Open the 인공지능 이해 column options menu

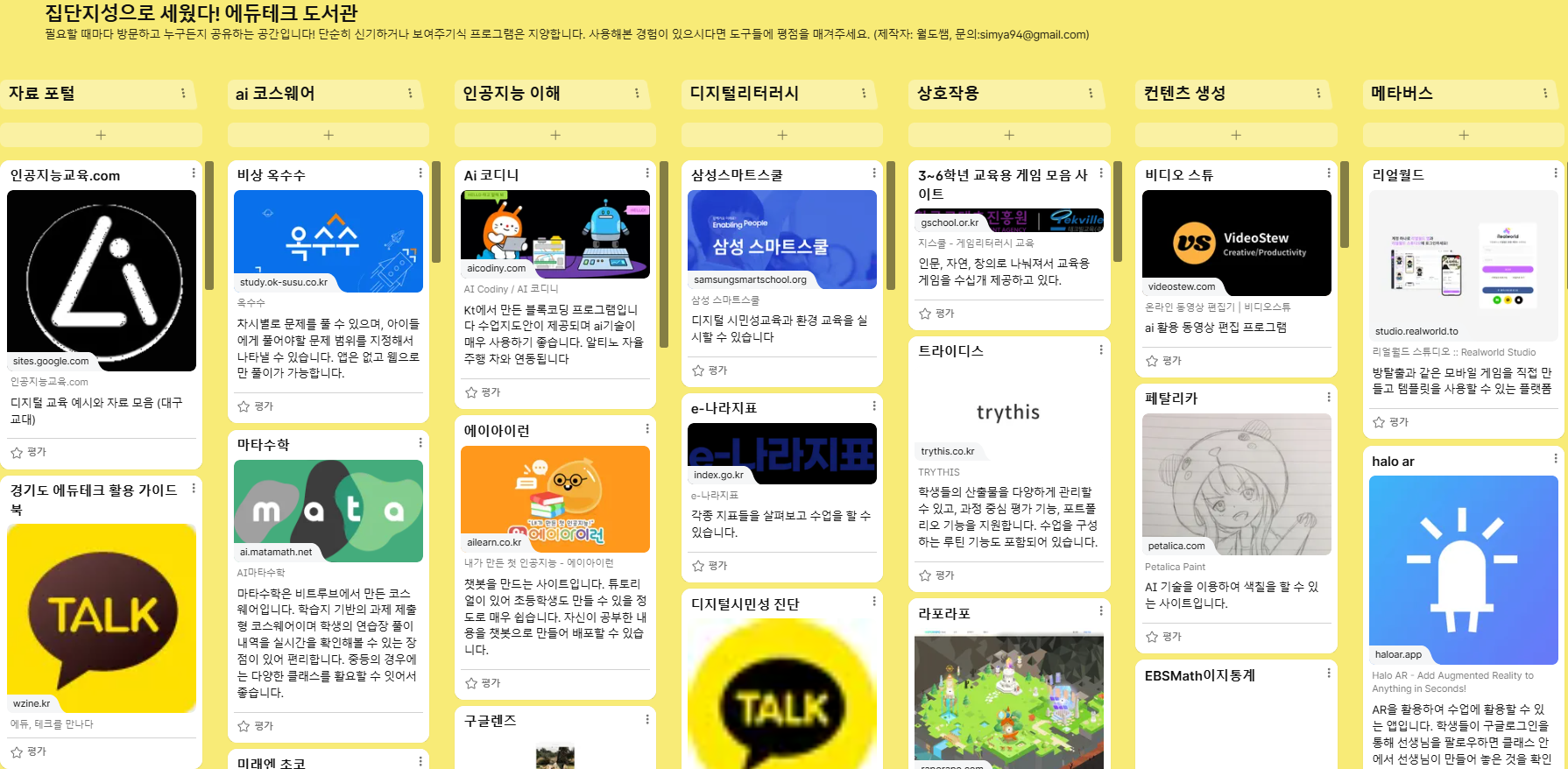pos(637,93)
